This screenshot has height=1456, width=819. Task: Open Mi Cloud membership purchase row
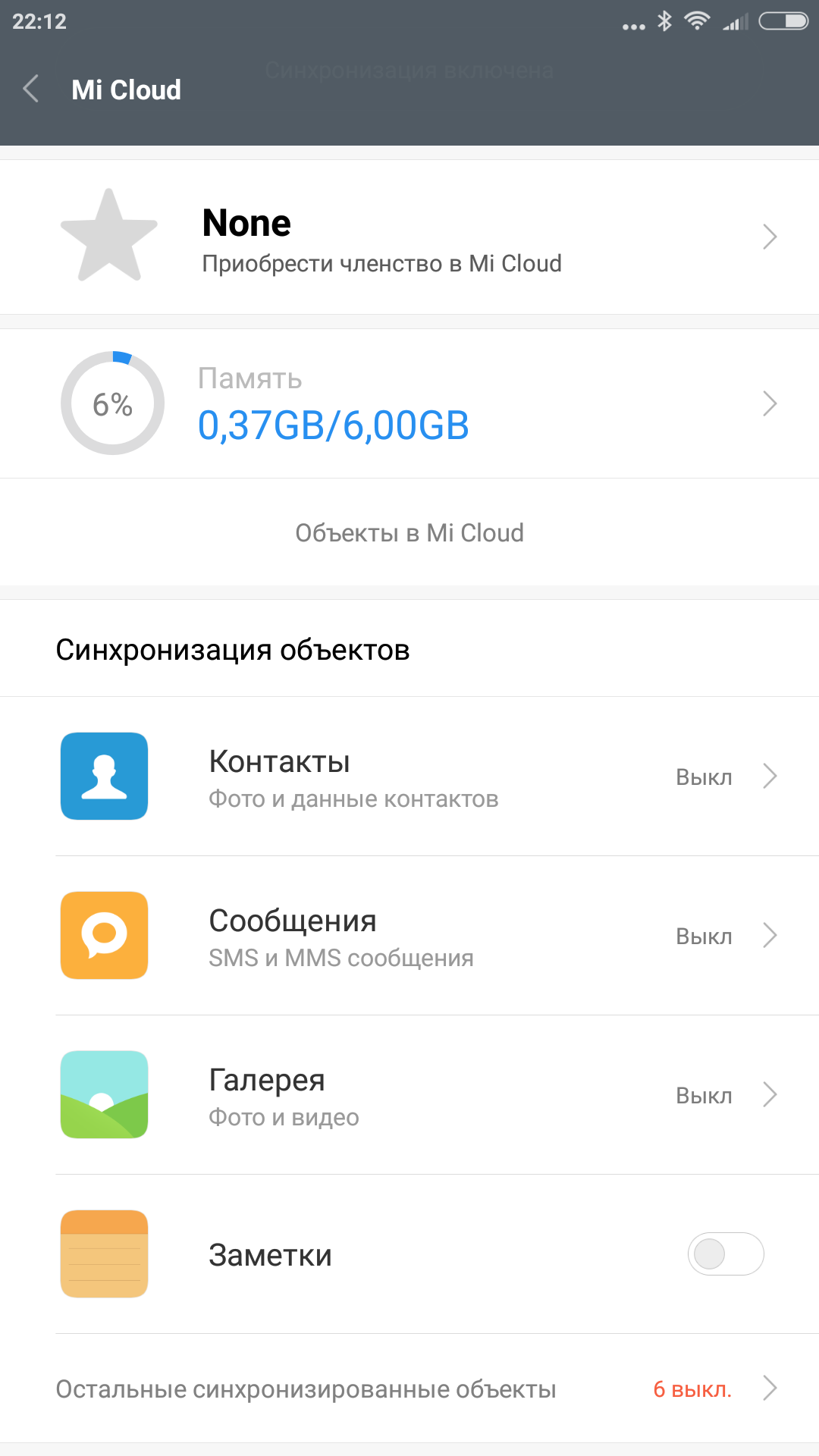coord(409,237)
